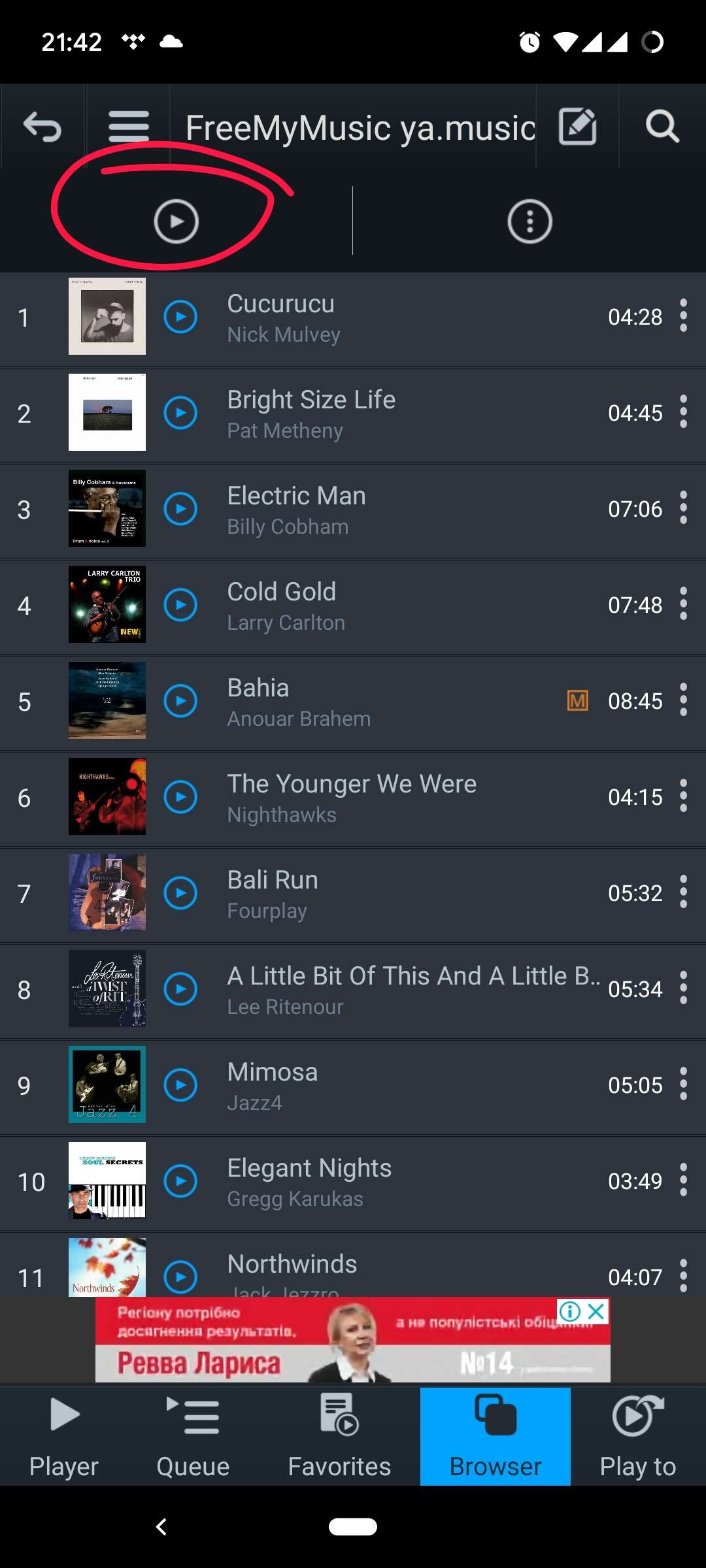The width and height of the screenshot is (706, 1568).
Task: Open more options for Bright Size Life
Action: (x=683, y=412)
